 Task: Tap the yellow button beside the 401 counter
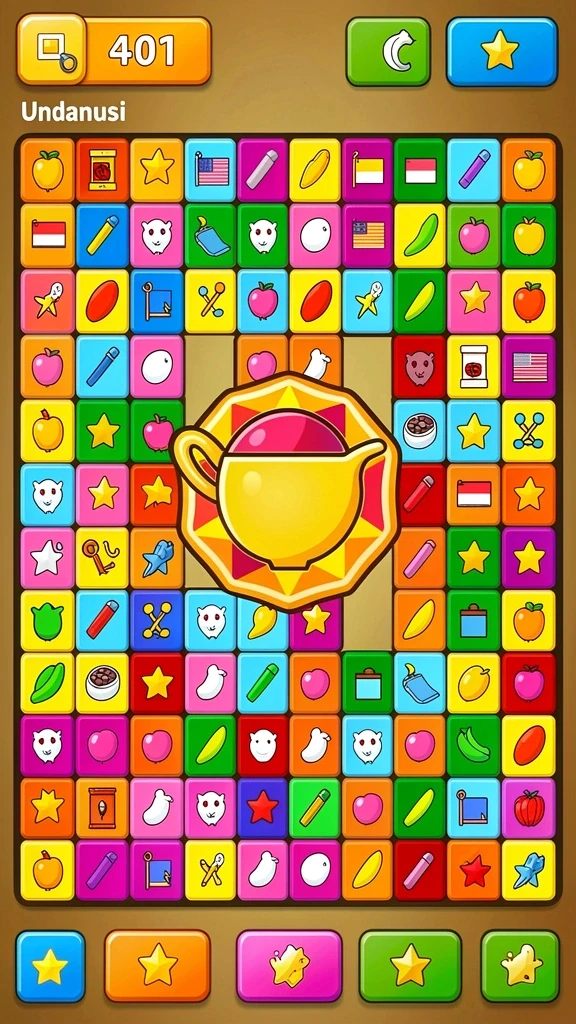(x=52, y=50)
